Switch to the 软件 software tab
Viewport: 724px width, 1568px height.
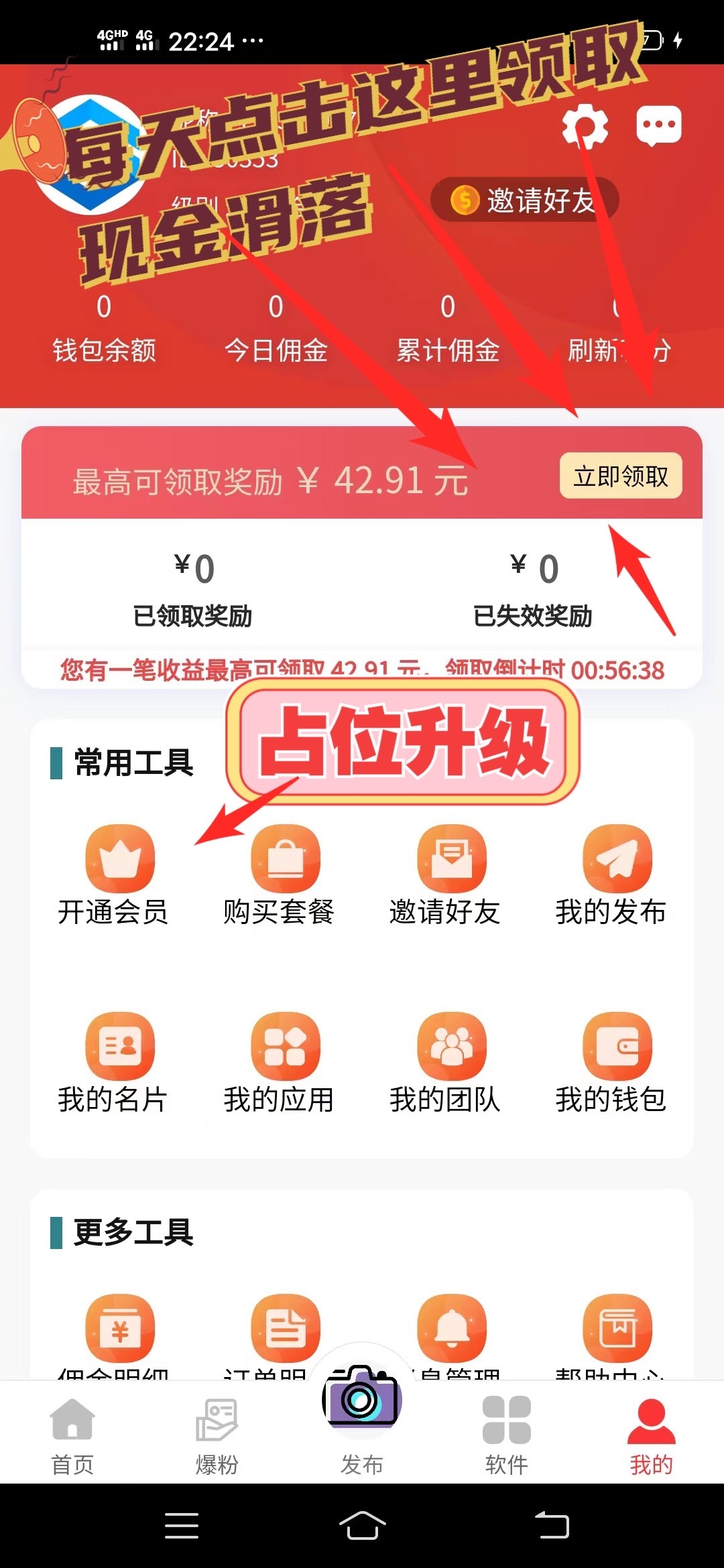click(507, 1434)
